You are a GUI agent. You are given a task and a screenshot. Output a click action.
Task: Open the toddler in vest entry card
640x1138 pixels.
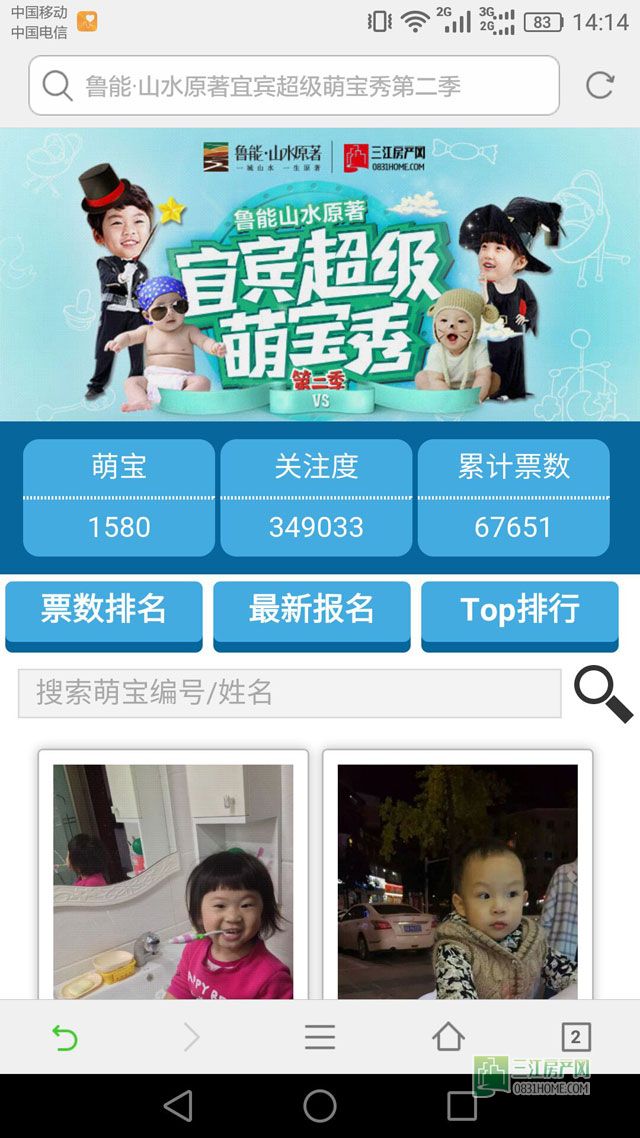(x=457, y=880)
